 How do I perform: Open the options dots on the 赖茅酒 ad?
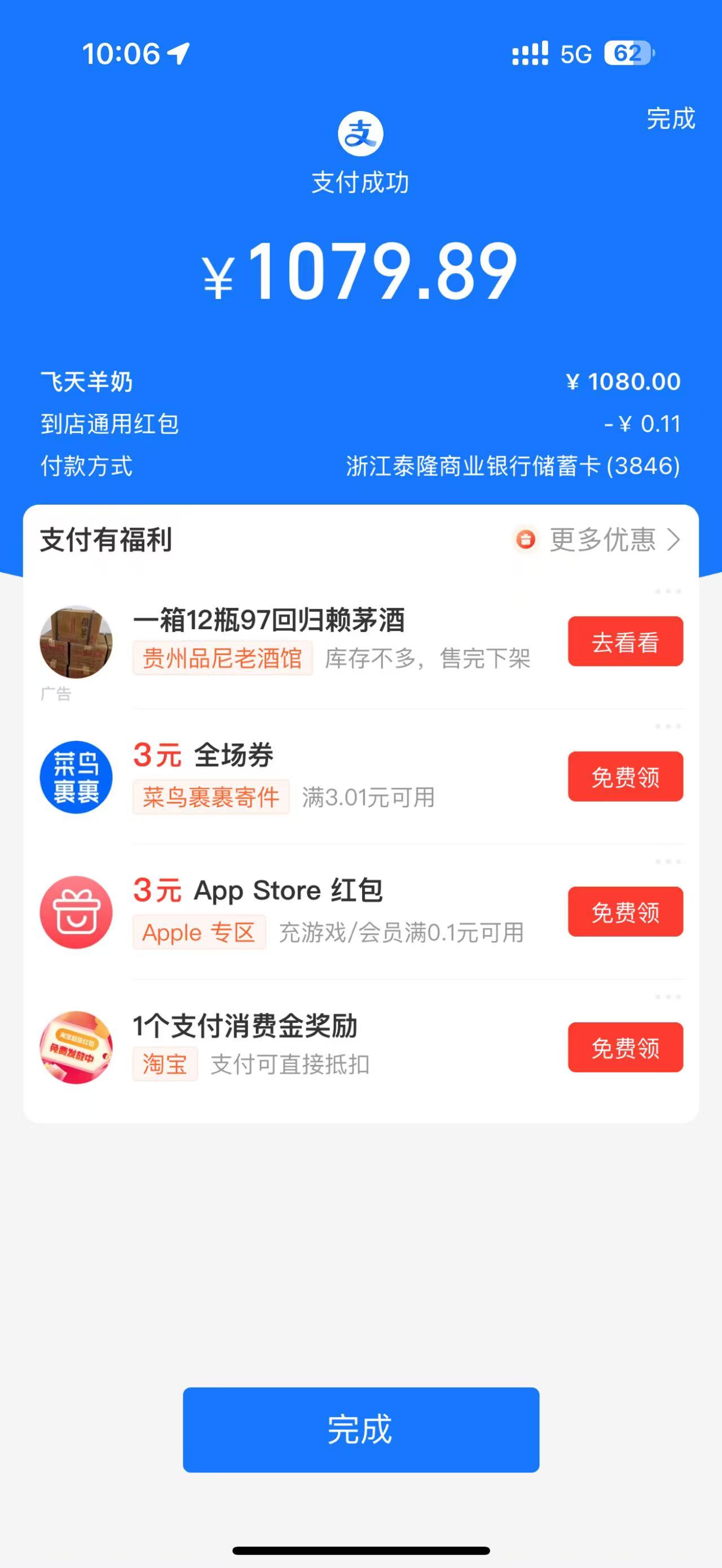[668, 591]
